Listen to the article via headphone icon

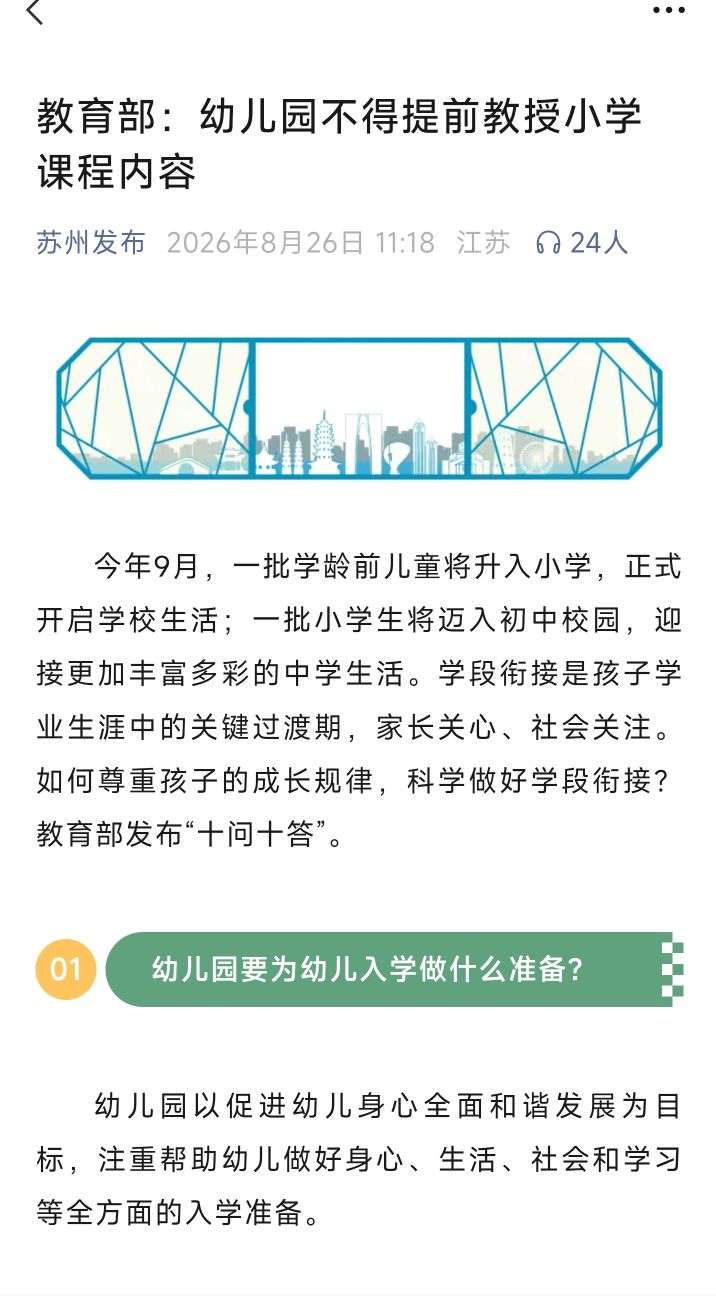point(548,243)
